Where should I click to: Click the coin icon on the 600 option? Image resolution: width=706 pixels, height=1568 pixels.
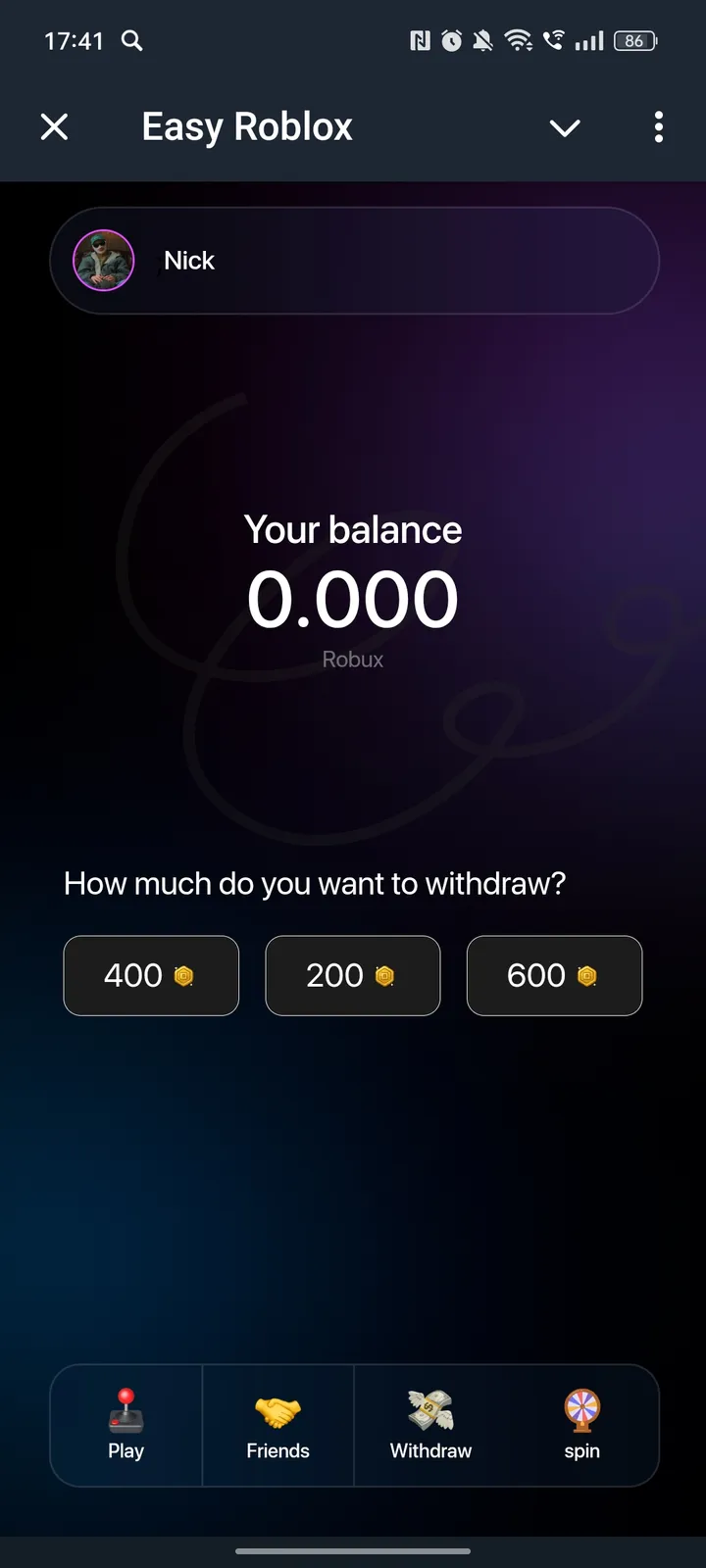(x=588, y=975)
